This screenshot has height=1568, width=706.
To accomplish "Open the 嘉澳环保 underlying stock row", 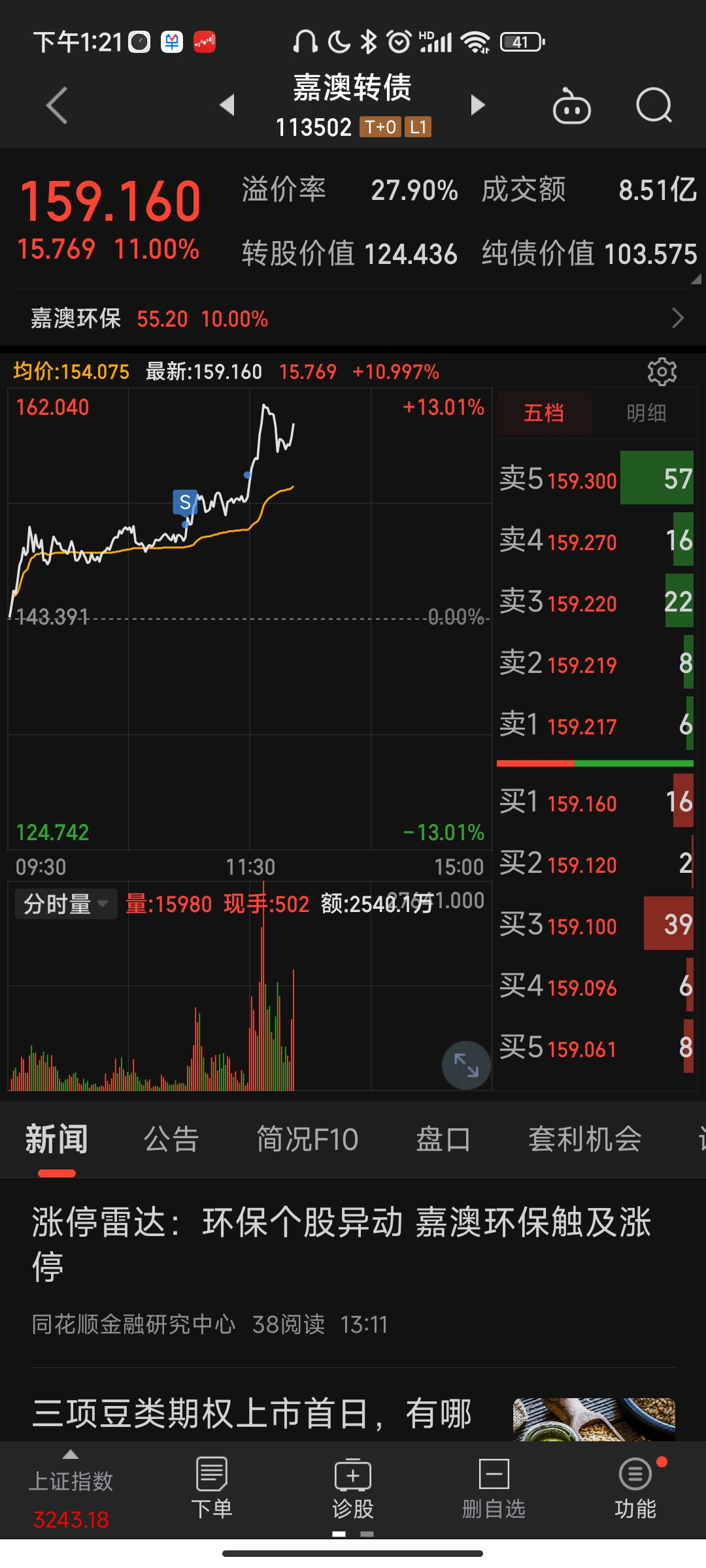I will tap(353, 319).
